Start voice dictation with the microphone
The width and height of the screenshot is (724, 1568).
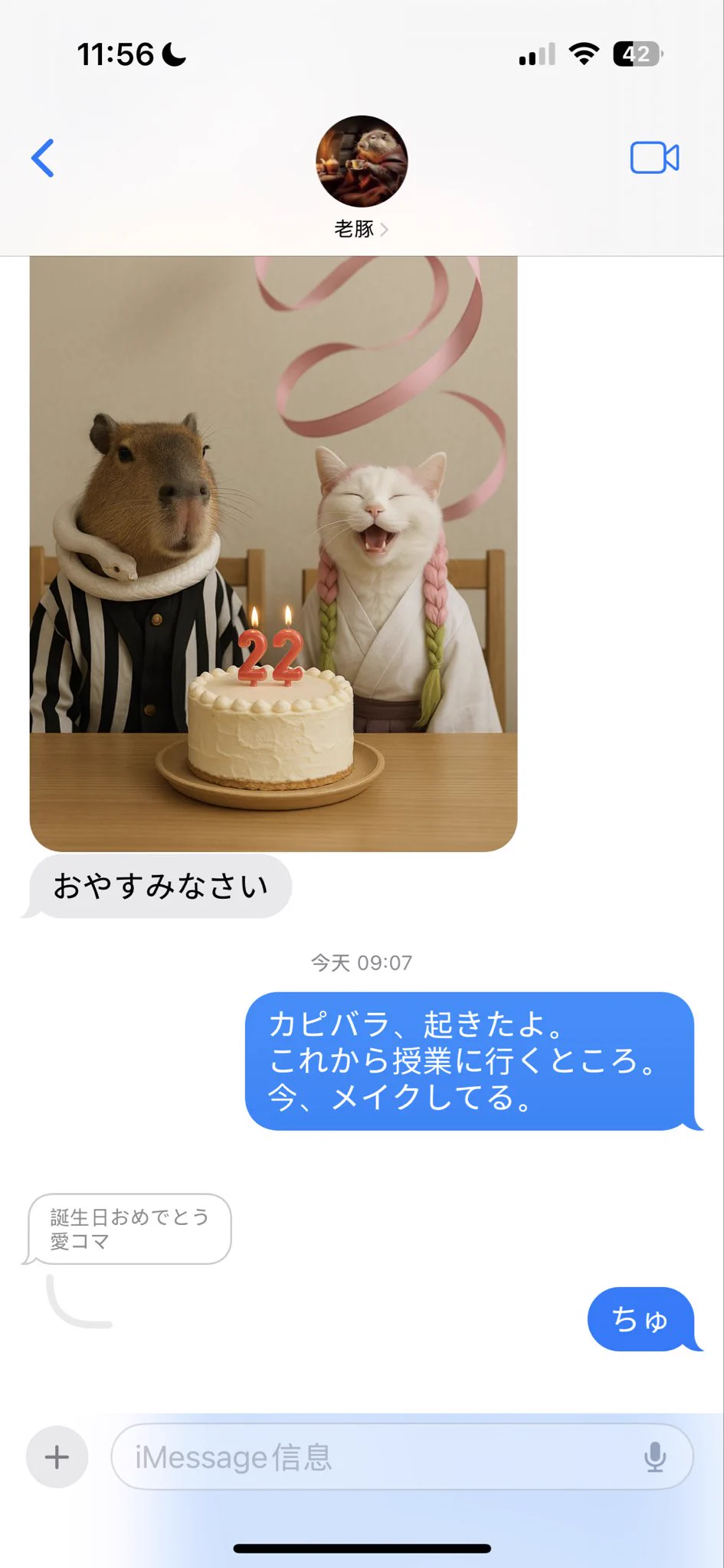tap(654, 1456)
